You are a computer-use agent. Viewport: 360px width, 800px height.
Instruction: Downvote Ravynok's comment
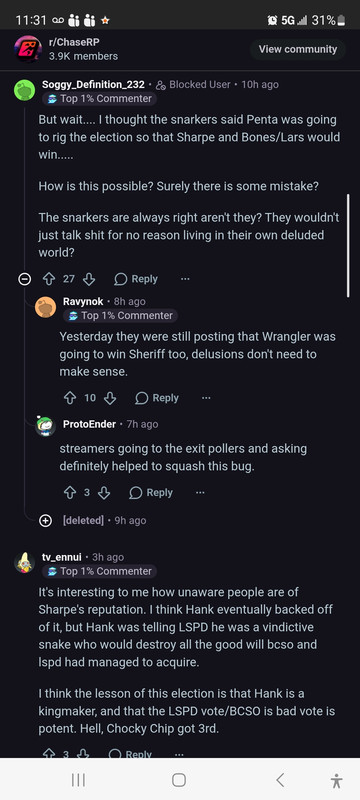[x=110, y=398]
